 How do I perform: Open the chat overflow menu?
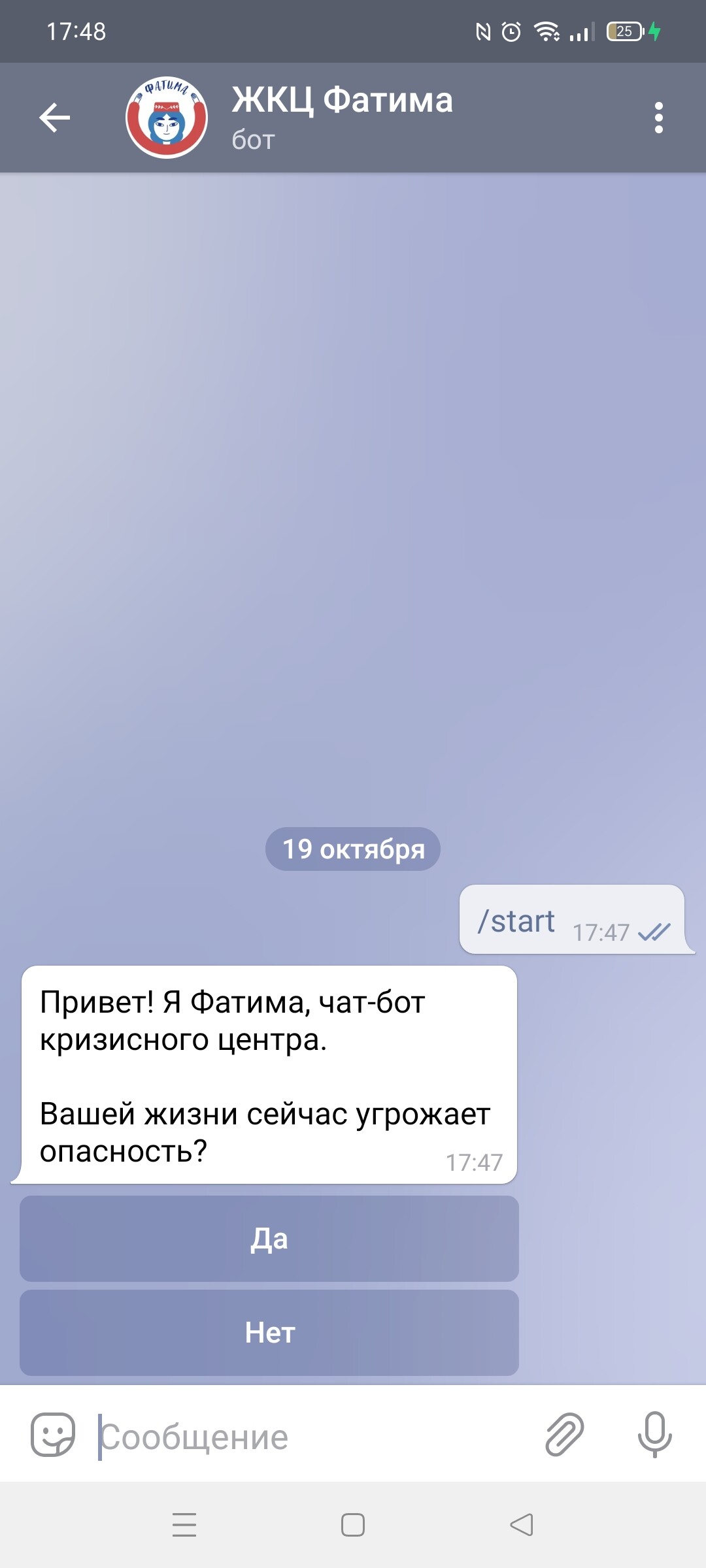coord(658,118)
